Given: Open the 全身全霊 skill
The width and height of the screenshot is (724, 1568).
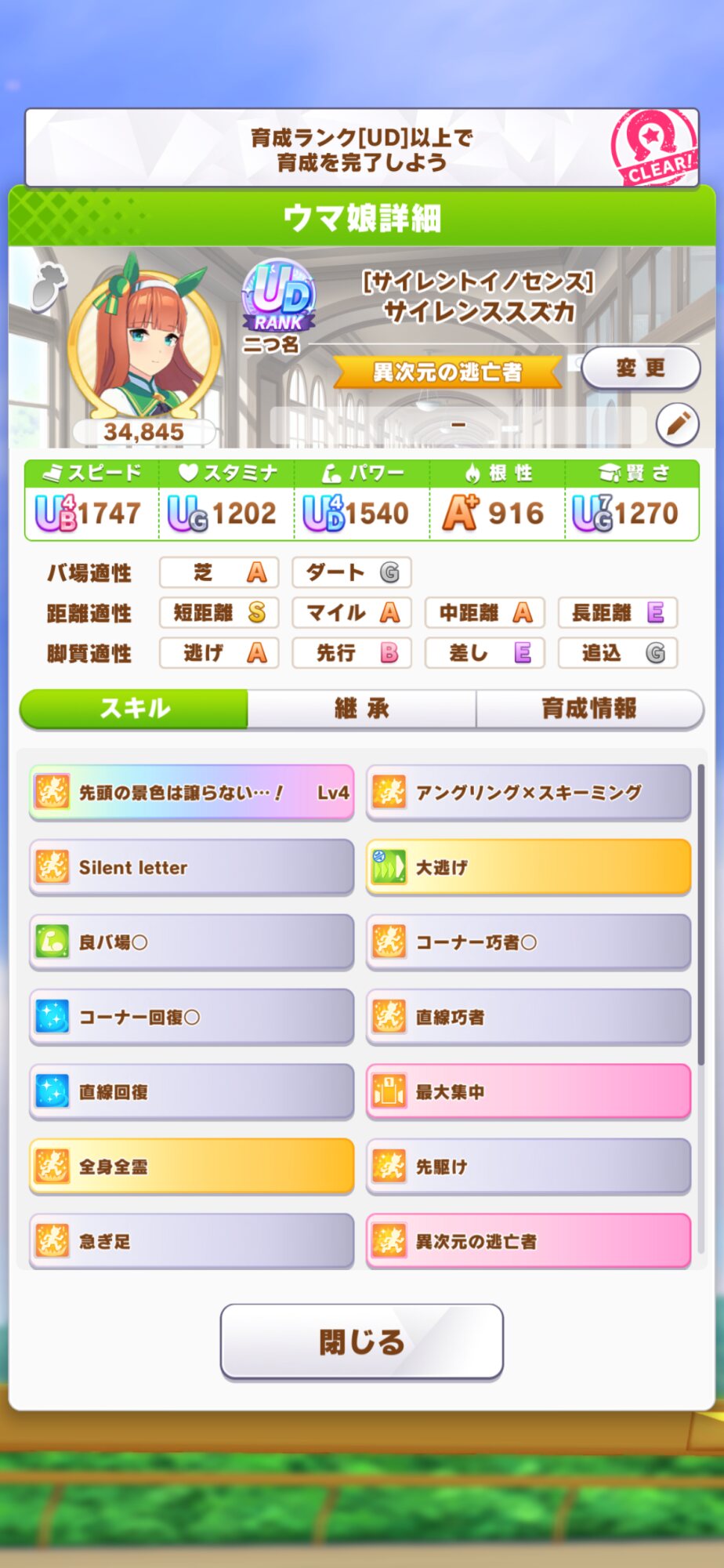Looking at the screenshot, I should (192, 1167).
